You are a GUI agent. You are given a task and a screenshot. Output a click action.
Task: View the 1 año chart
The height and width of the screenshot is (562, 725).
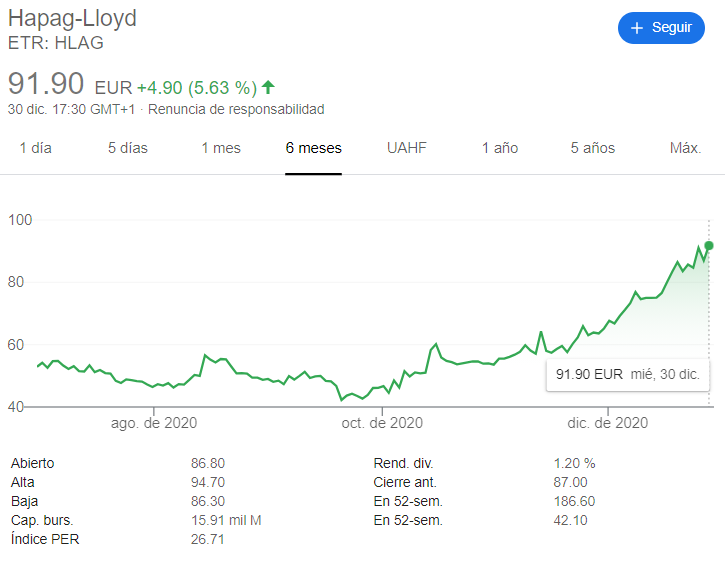click(499, 148)
